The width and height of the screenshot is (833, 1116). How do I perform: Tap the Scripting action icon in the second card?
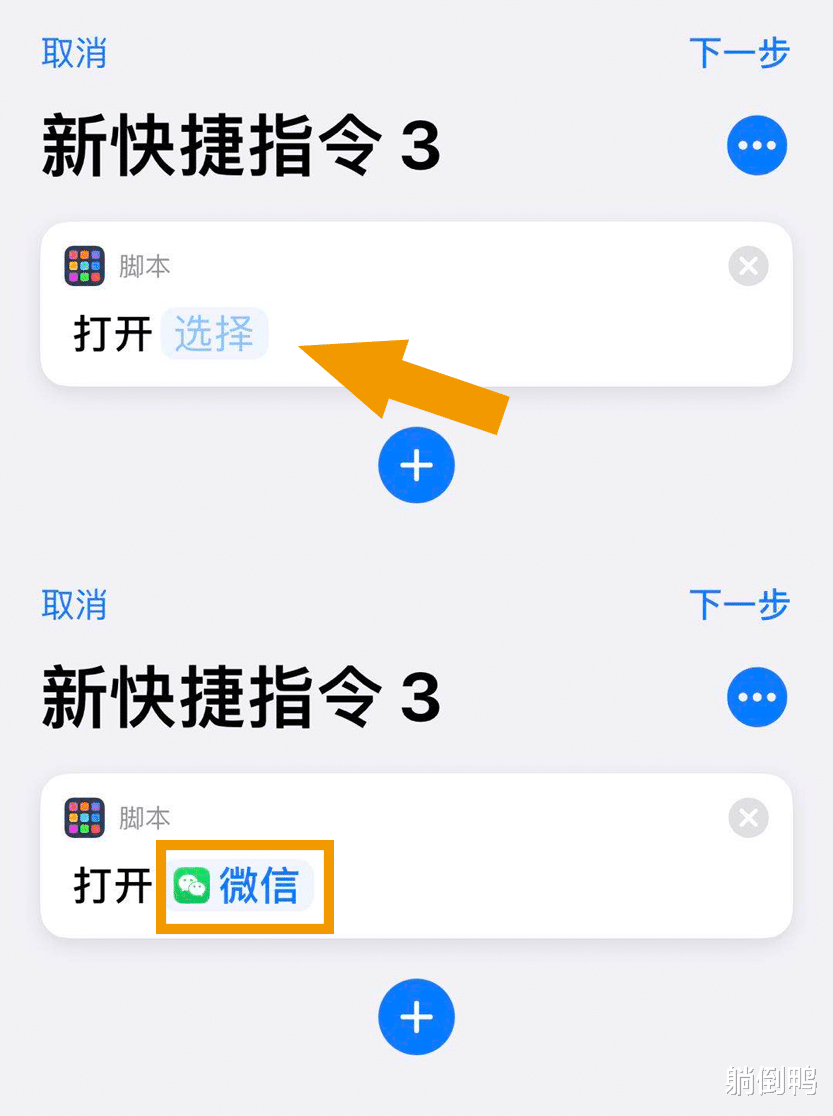tap(84, 817)
